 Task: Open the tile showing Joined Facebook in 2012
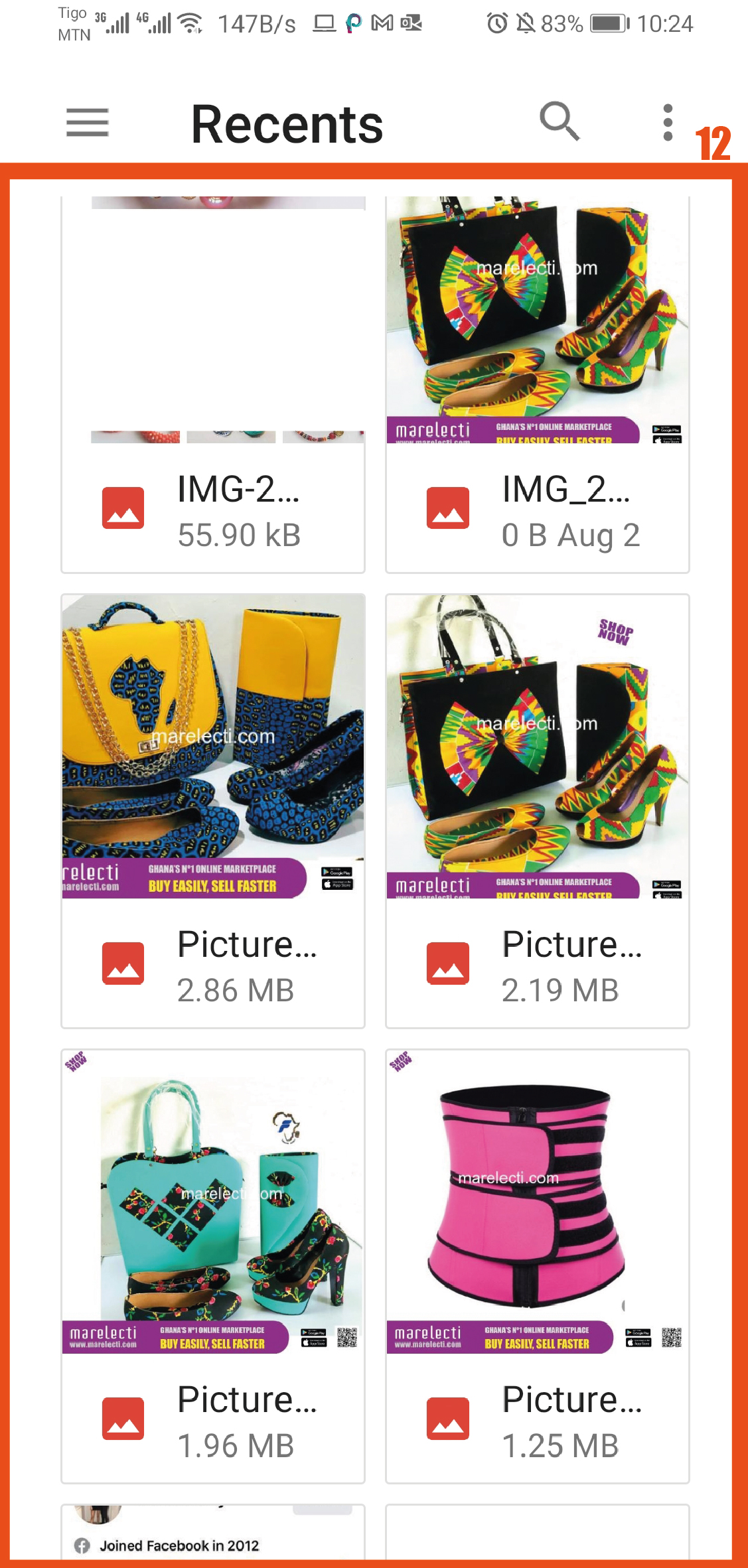[213, 1532]
